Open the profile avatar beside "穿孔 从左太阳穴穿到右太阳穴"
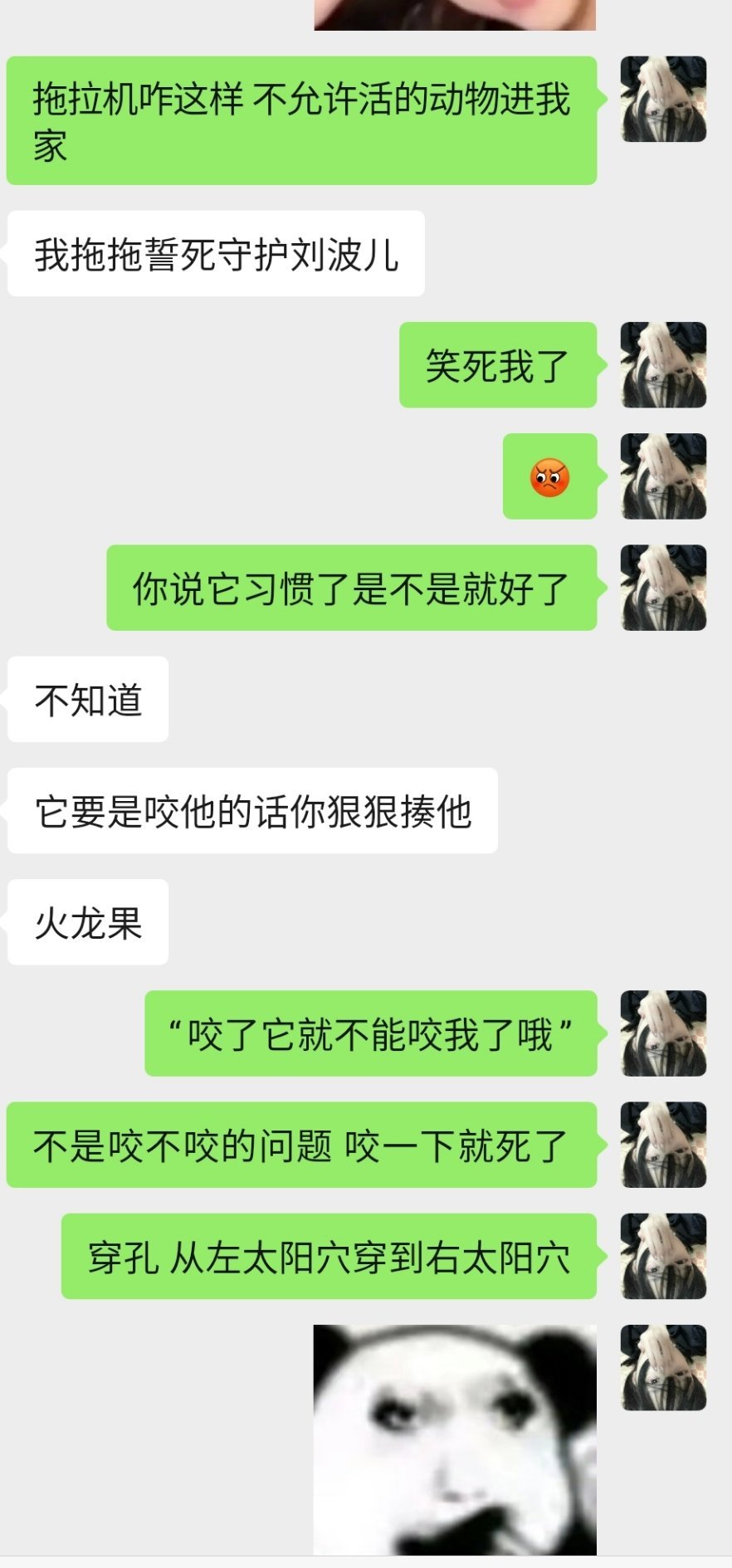 663,1255
